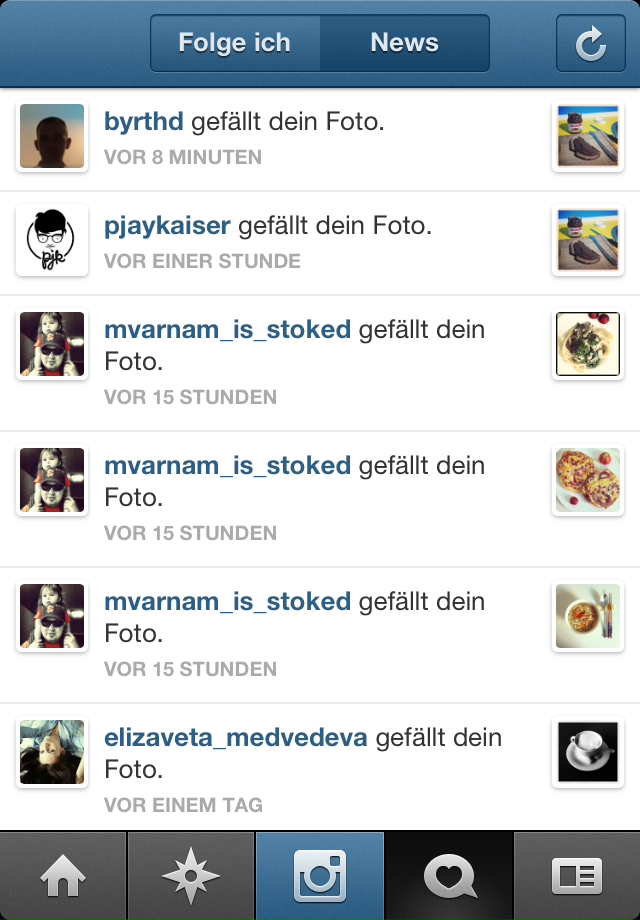The image size is (640, 920).
Task: Switch to the Folge ich tab
Action: click(235, 43)
